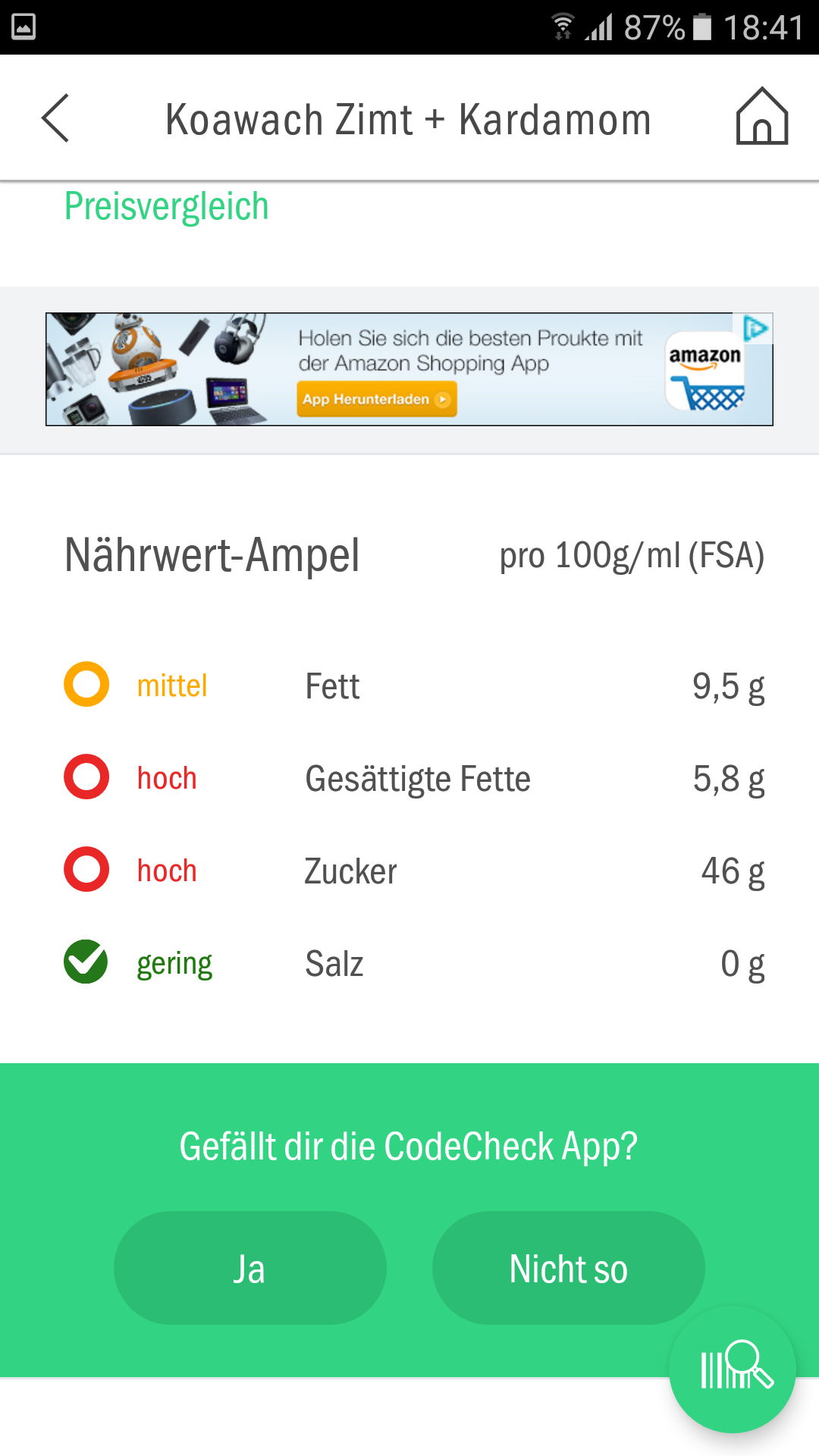
Task: Tap the App Herunterladen ad button
Action: (377, 399)
